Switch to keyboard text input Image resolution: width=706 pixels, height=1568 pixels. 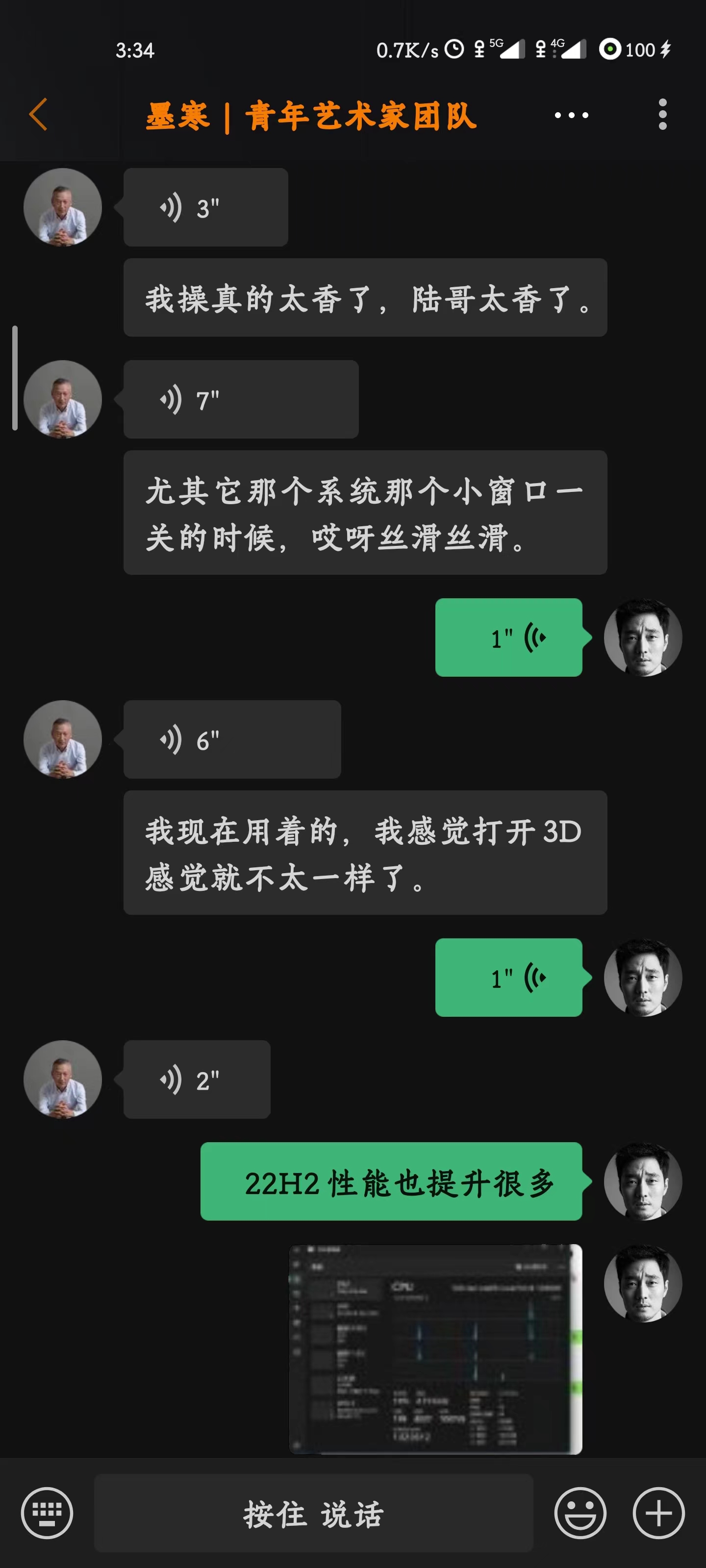(x=47, y=1513)
